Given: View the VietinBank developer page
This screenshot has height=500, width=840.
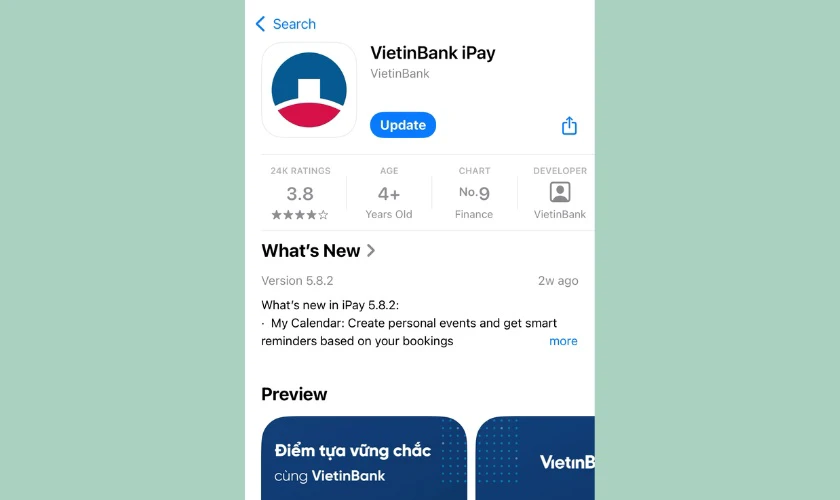Looking at the screenshot, I should point(560,193).
